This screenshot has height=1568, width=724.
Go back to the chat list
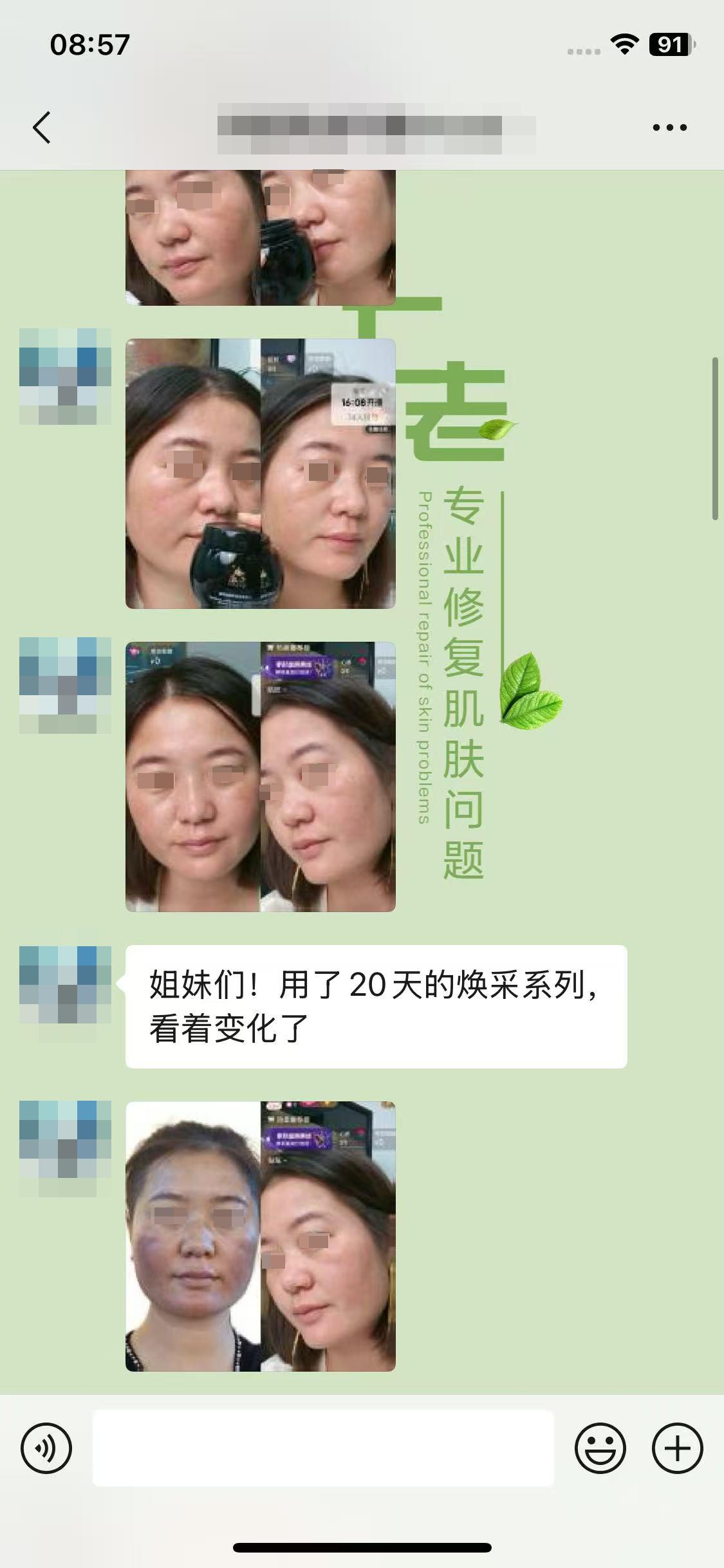(x=42, y=127)
